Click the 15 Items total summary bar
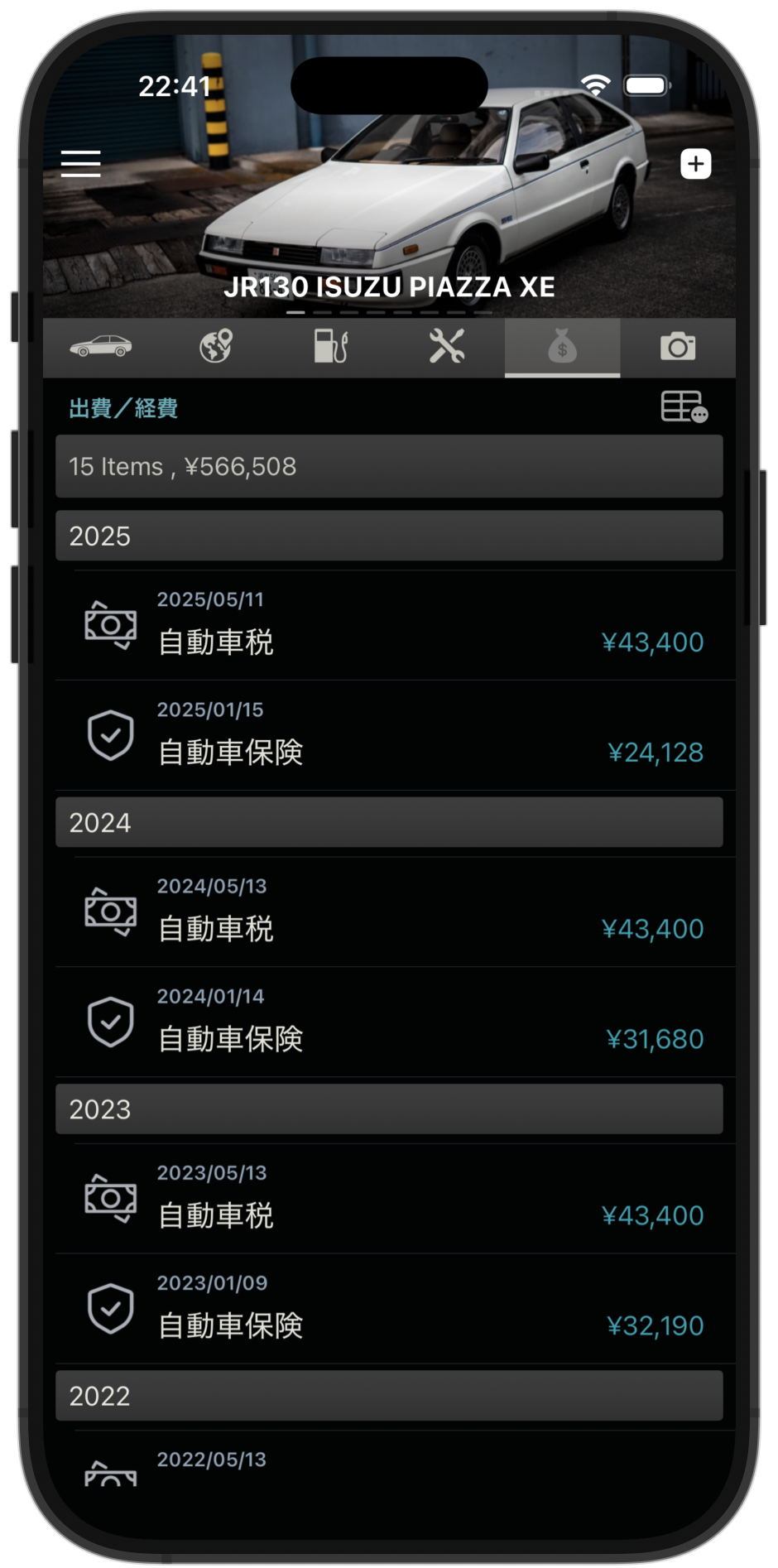Image resolution: width=778 pixels, height=1568 pixels. coord(389,466)
